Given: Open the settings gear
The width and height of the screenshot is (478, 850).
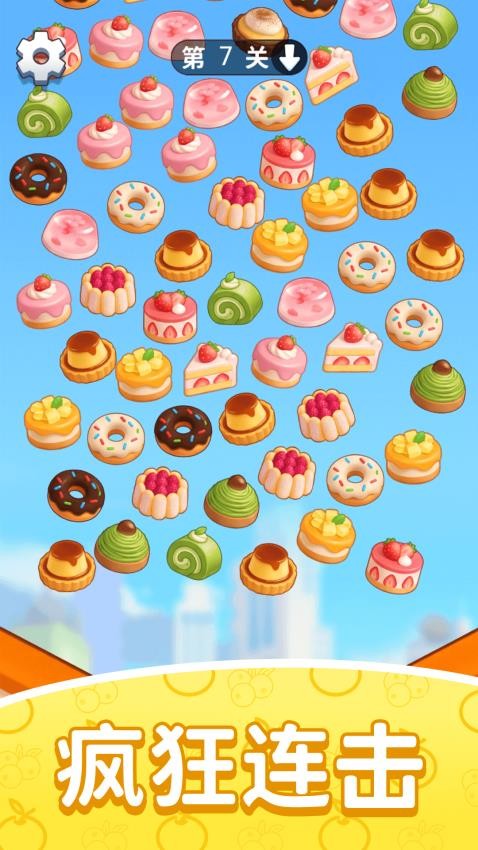Looking at the screenshot, I should click(41, 58).
